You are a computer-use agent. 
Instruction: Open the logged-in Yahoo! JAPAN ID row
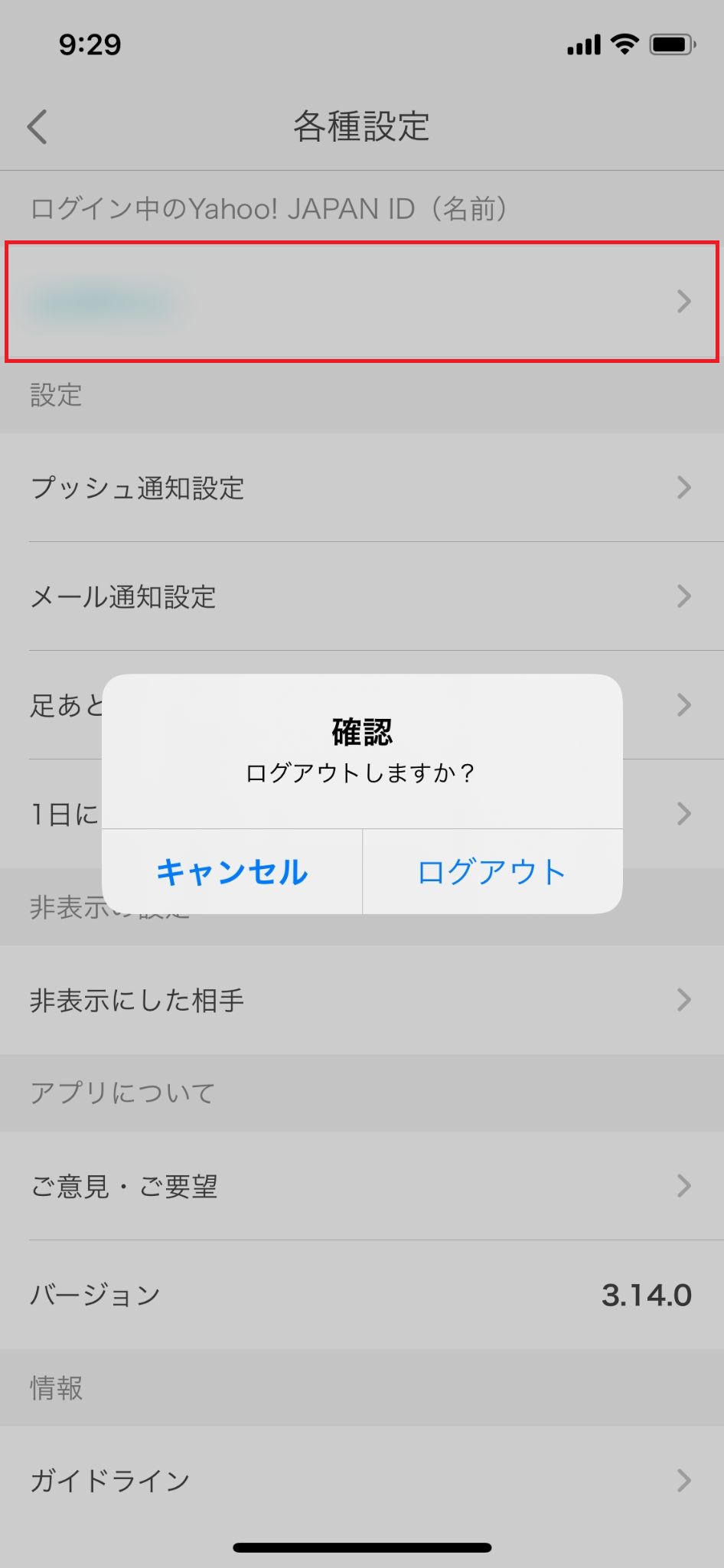coord(361,302)
